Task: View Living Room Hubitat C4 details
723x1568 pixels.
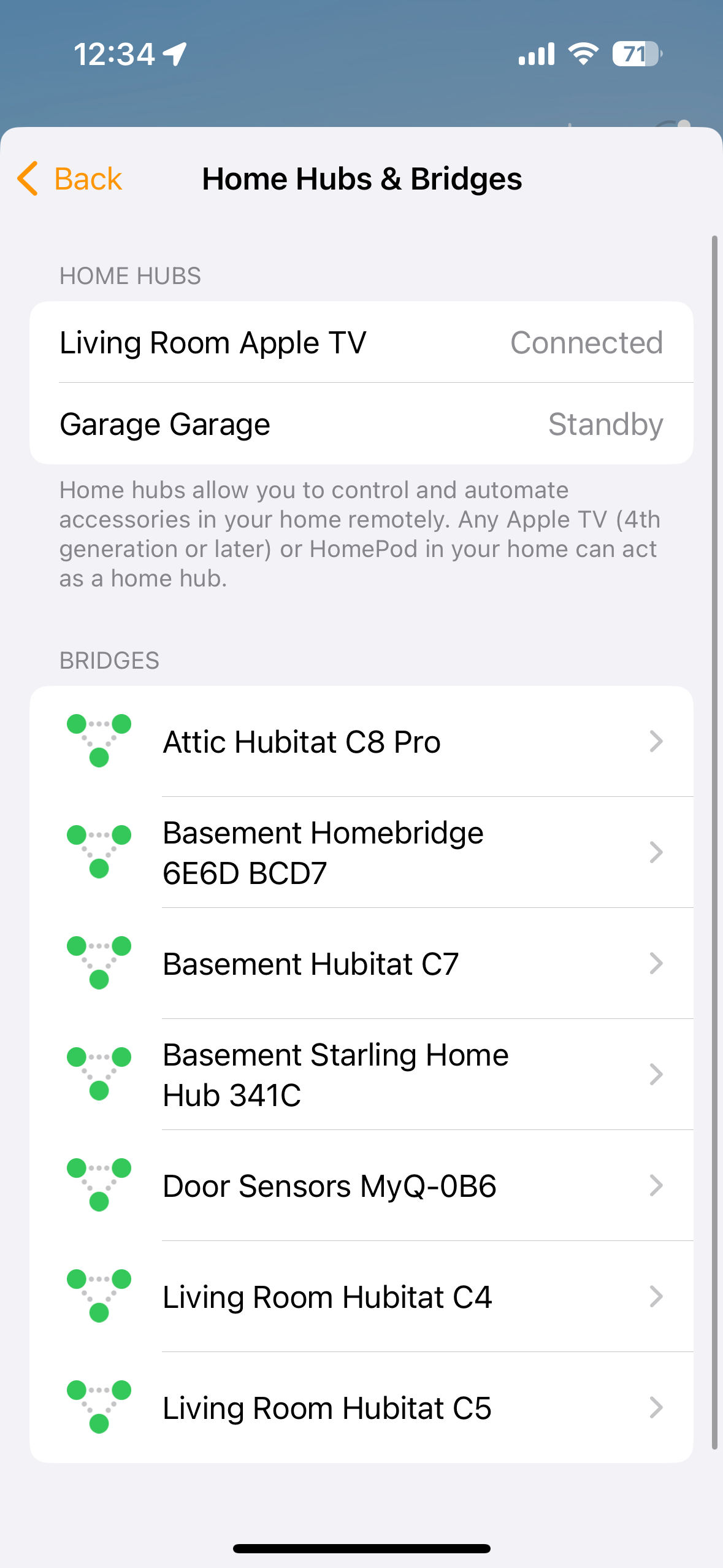Action: pos(362,1297)
